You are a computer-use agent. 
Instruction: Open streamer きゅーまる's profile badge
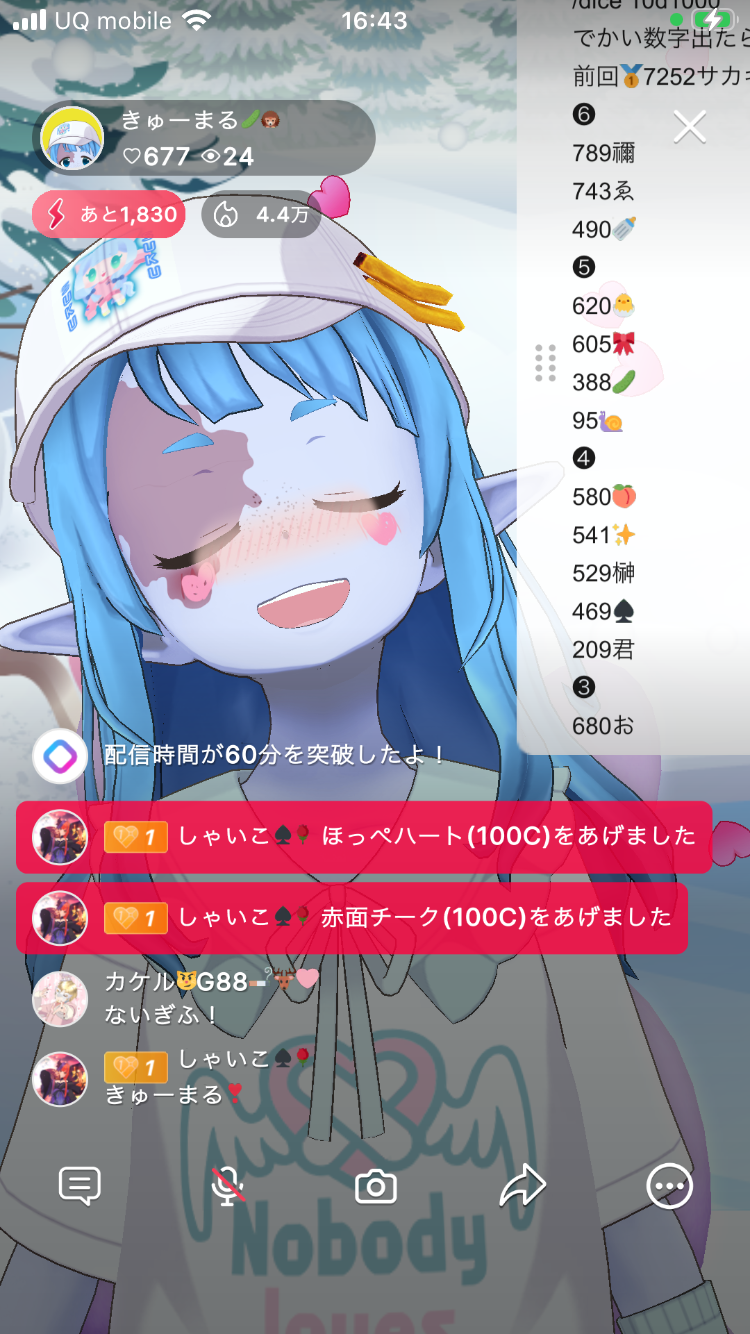[205, 138]
